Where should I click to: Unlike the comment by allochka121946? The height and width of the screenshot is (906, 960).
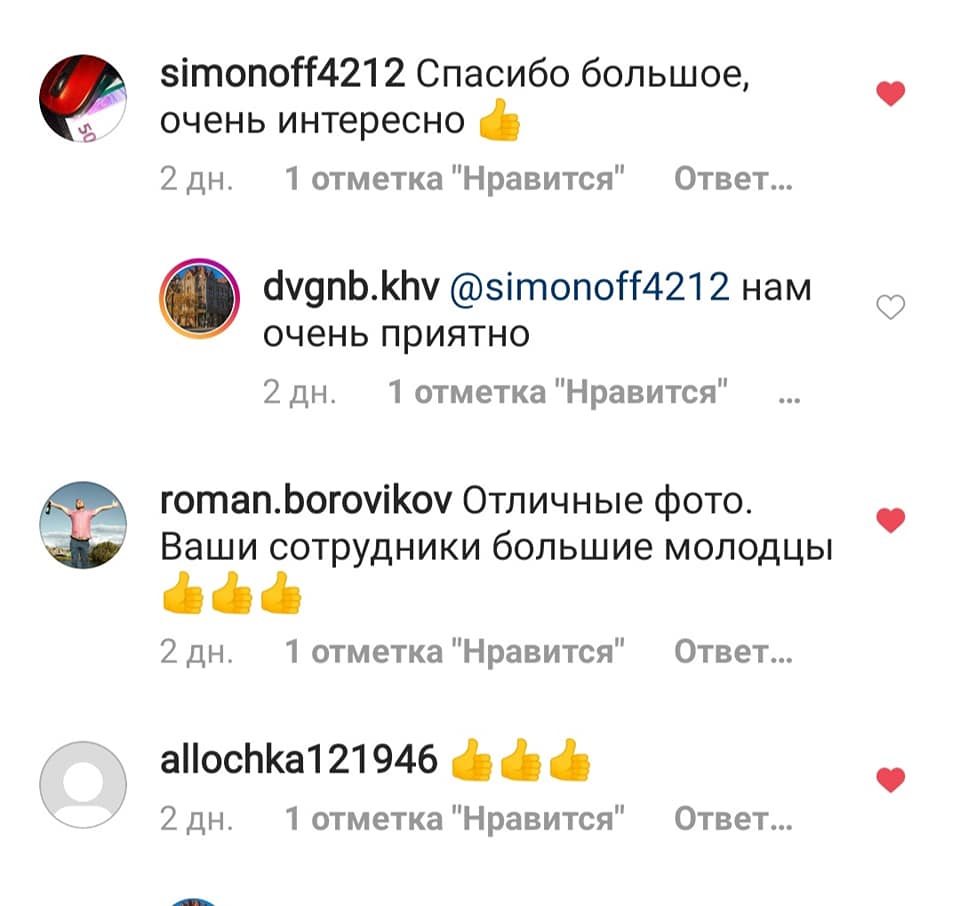[x=890, y=779]
